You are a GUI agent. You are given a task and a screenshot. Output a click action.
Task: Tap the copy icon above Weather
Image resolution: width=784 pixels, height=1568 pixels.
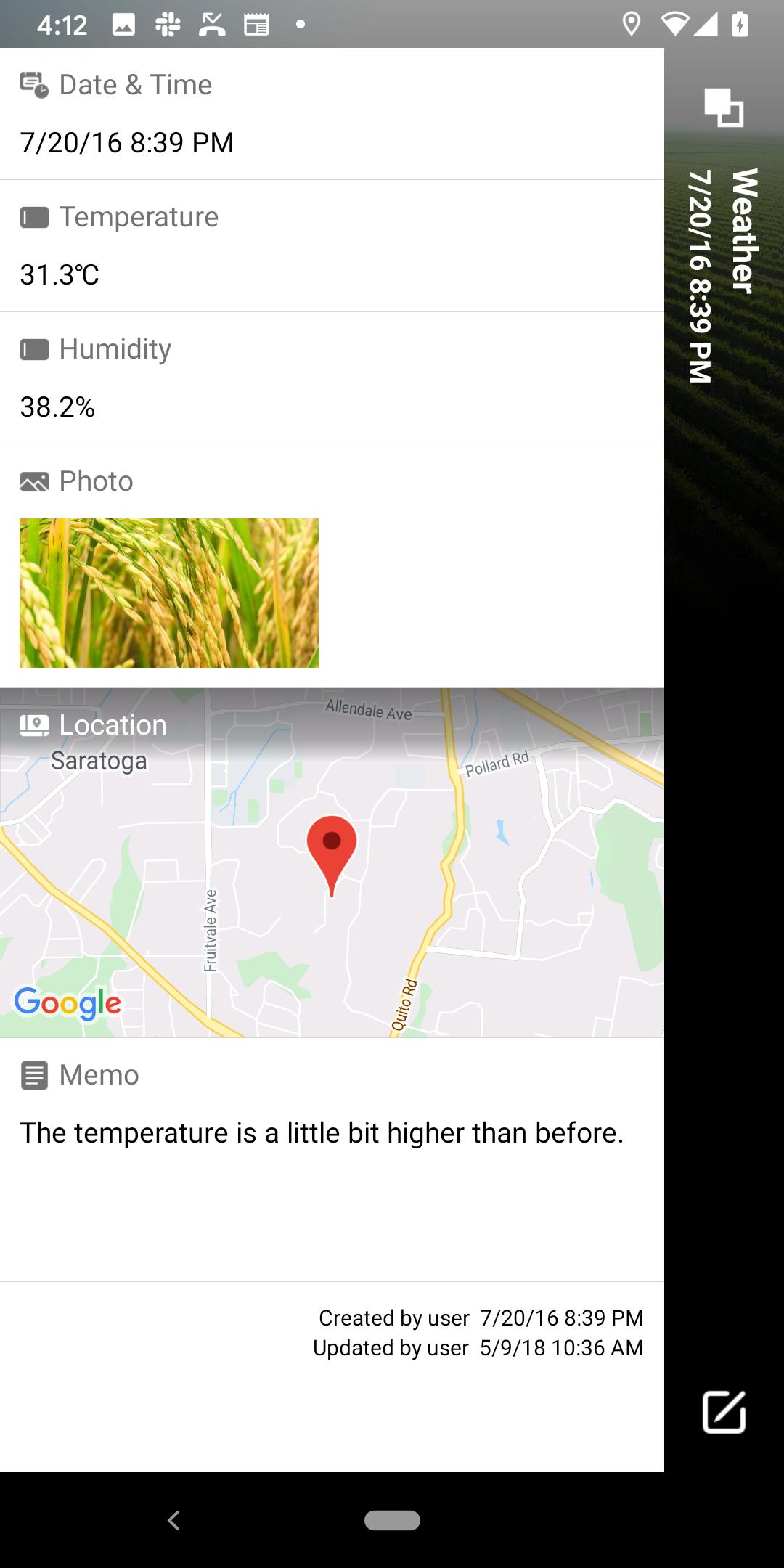724,107
